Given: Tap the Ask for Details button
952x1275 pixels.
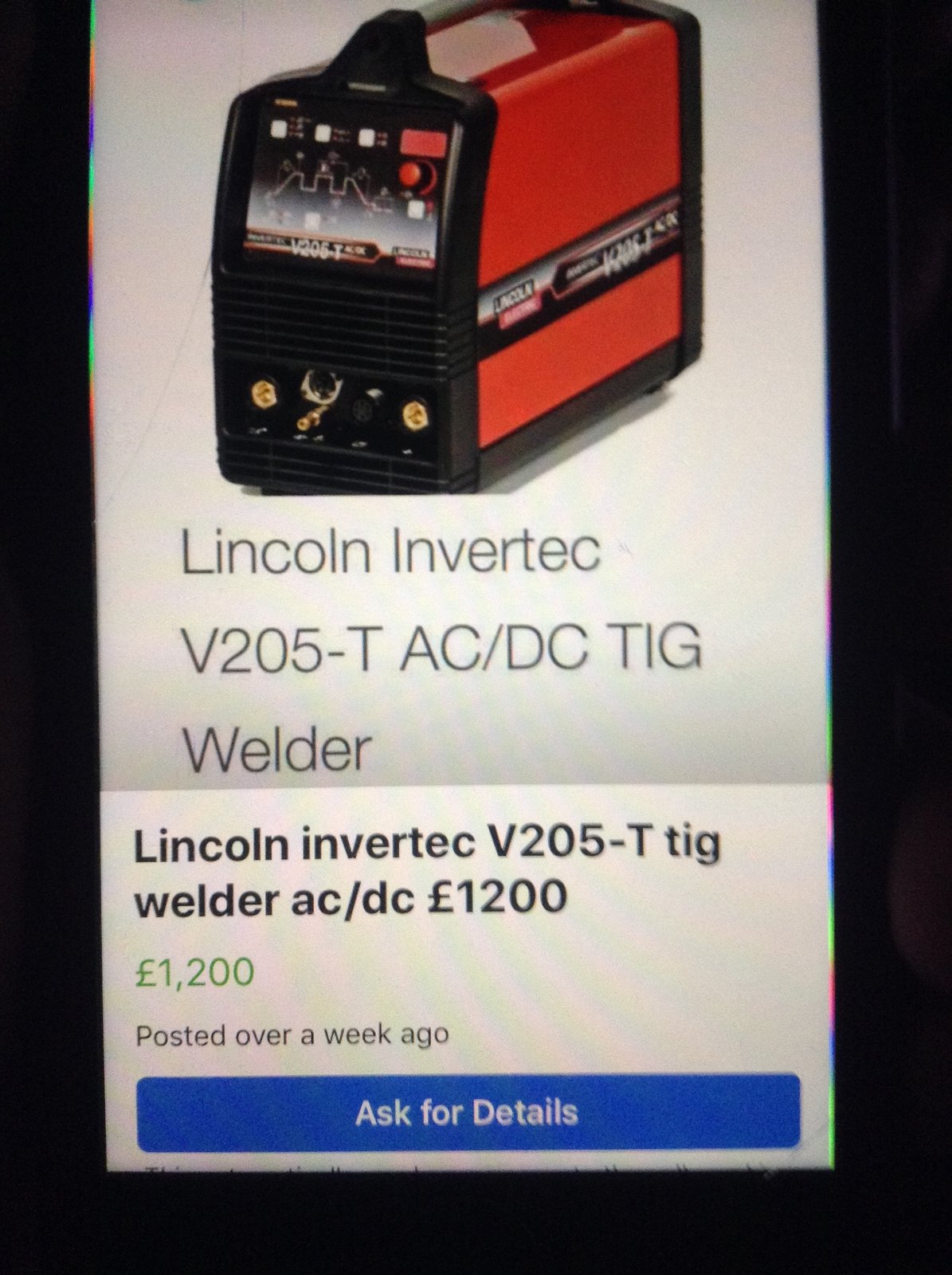Looking at the screenshot, I should pyautogui.click(x=468, y=1112).
